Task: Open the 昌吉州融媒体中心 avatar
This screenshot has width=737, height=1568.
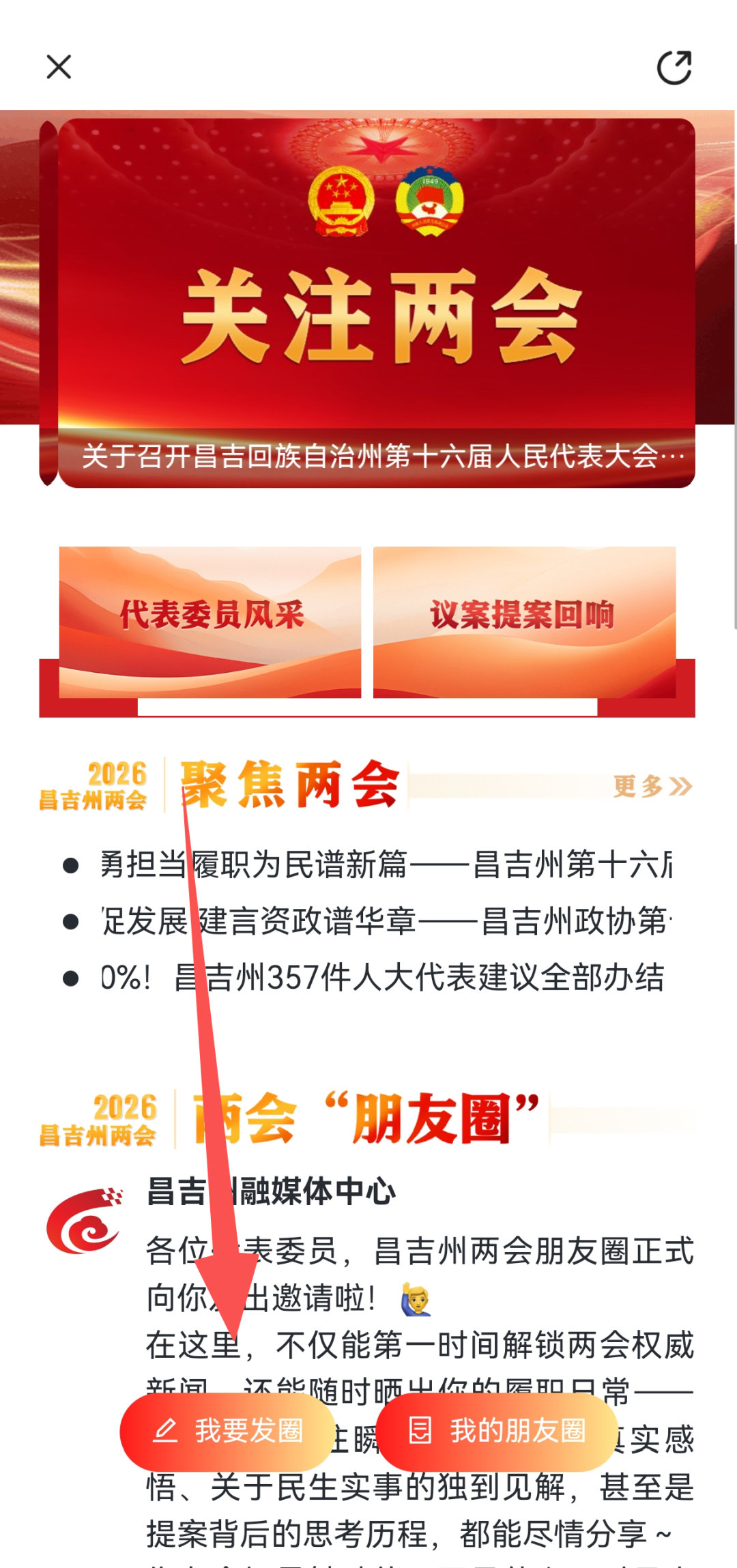Action: 85,1221
